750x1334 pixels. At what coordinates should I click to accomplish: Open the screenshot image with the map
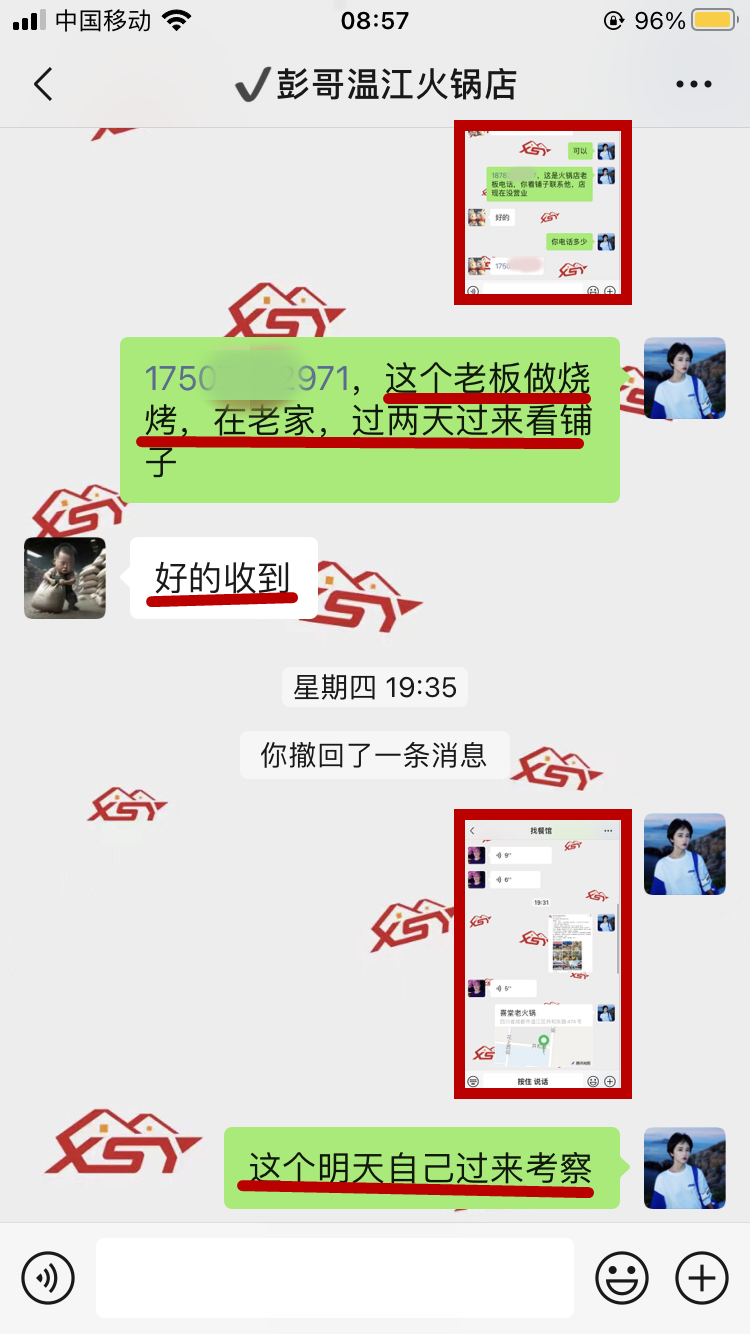(542, 953)
